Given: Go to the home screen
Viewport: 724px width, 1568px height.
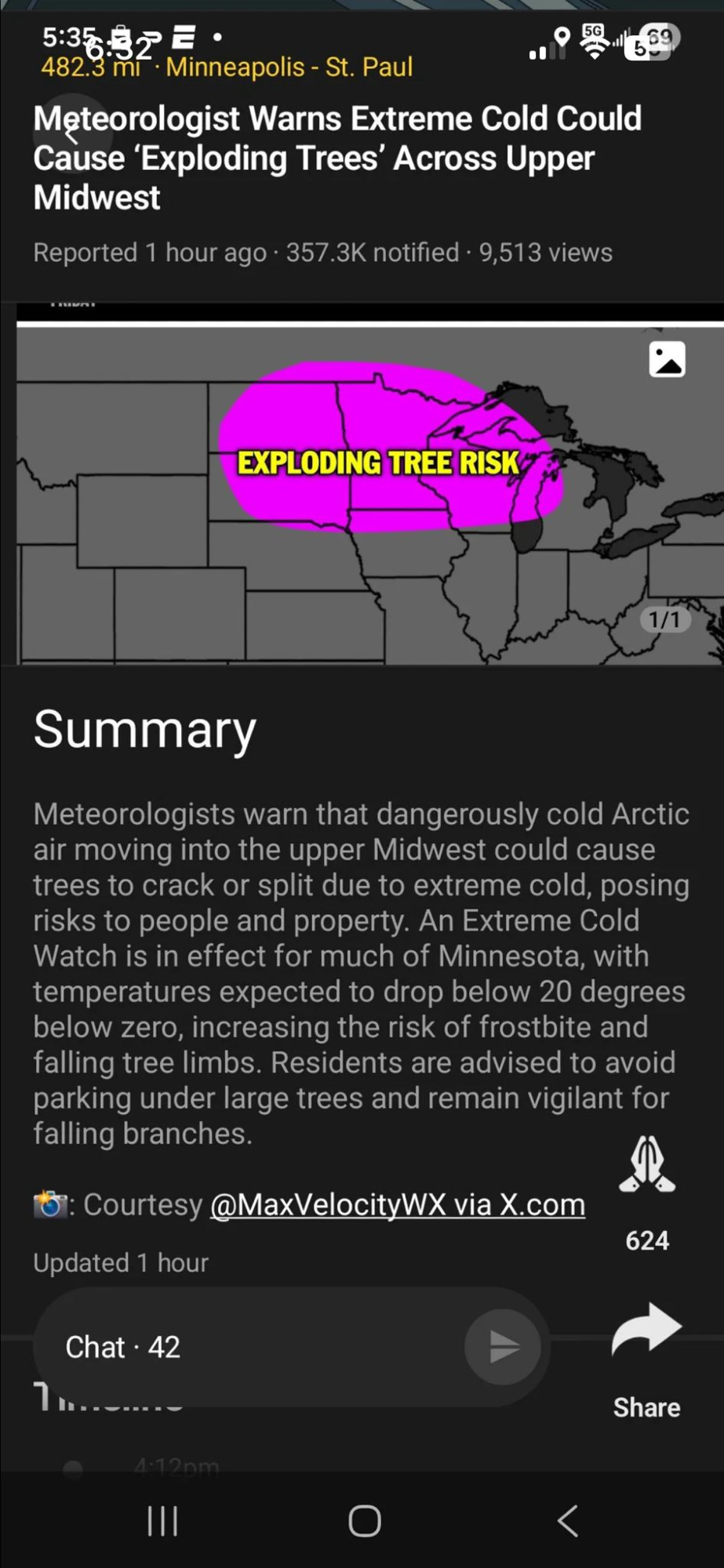Looking at the screenshot, I should 365,1521.
